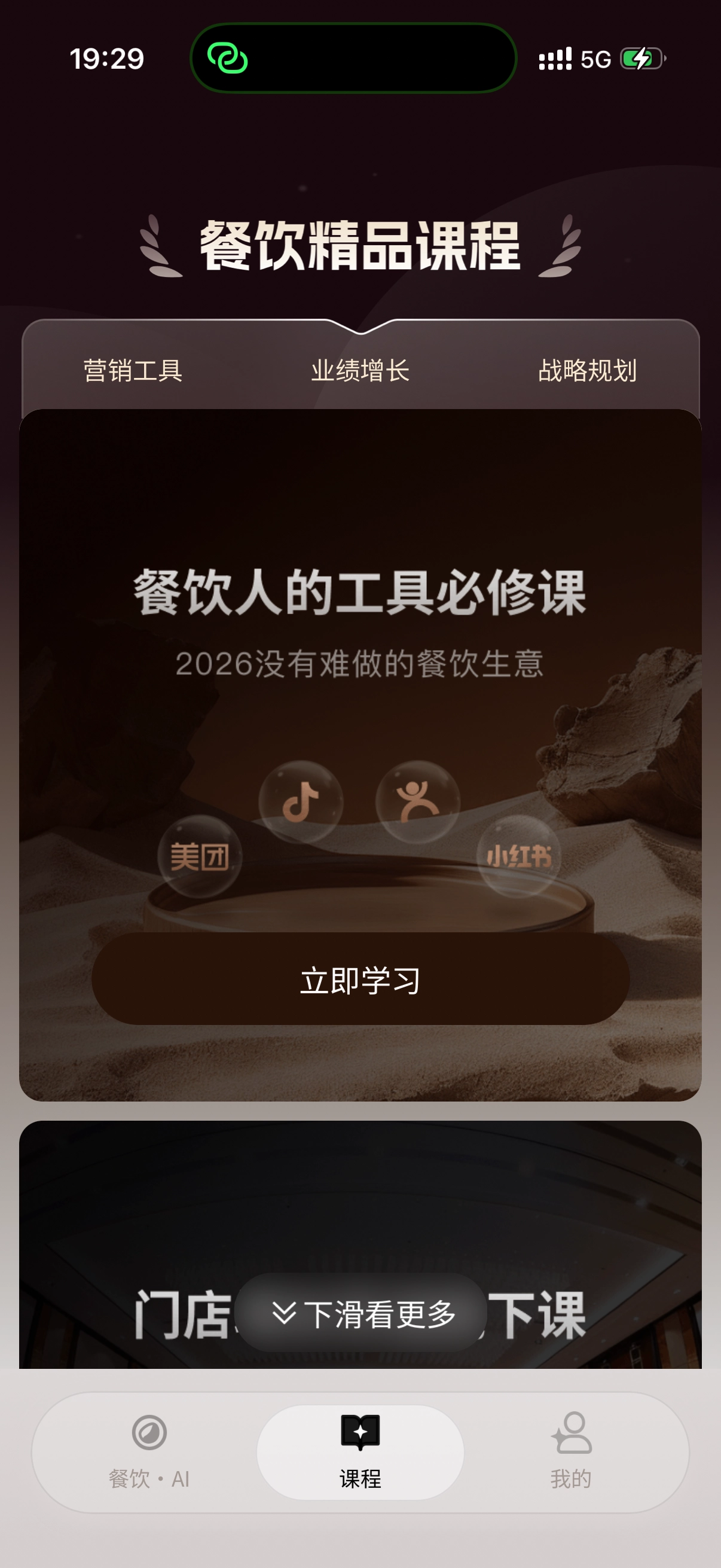Click the 19:29 clock in the status bar
Image resolution: width=721 pixels, height=1568 pixels.
tap(107, 59)
